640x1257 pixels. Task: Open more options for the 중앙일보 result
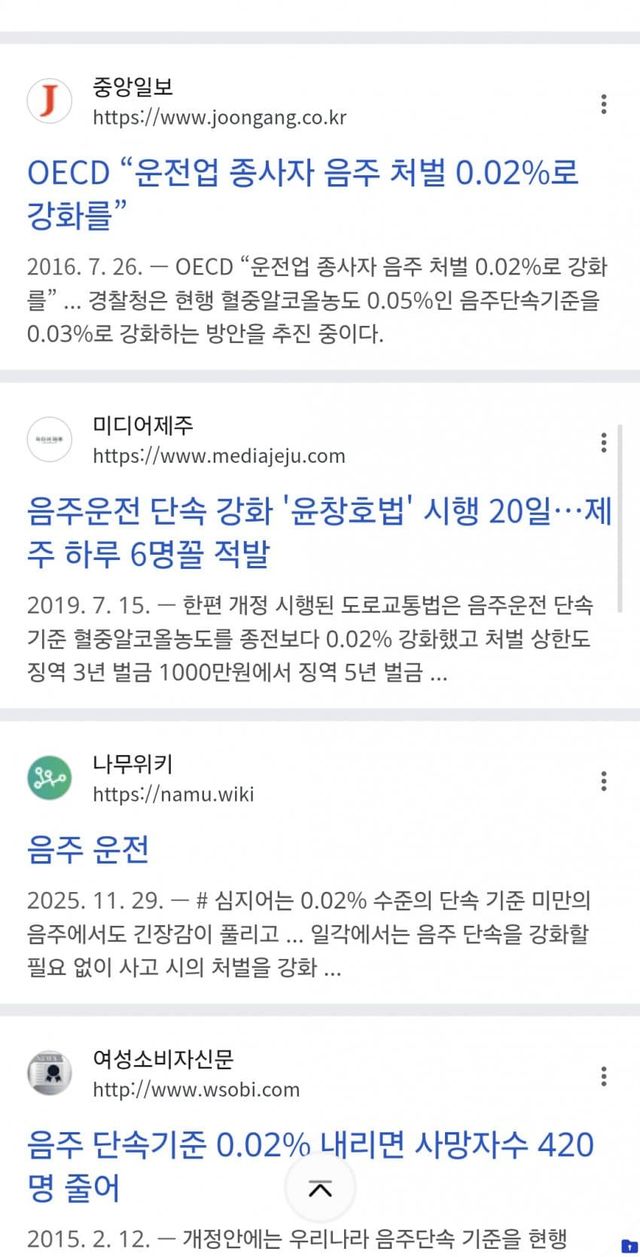(x=604, y=104)
